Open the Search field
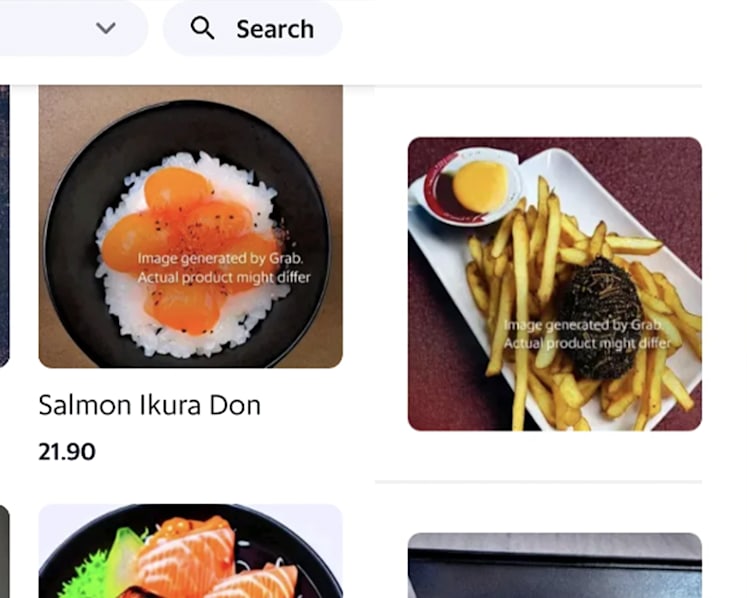Image resolution: width=747 pixels, height=598 pixels. point(252,29)
